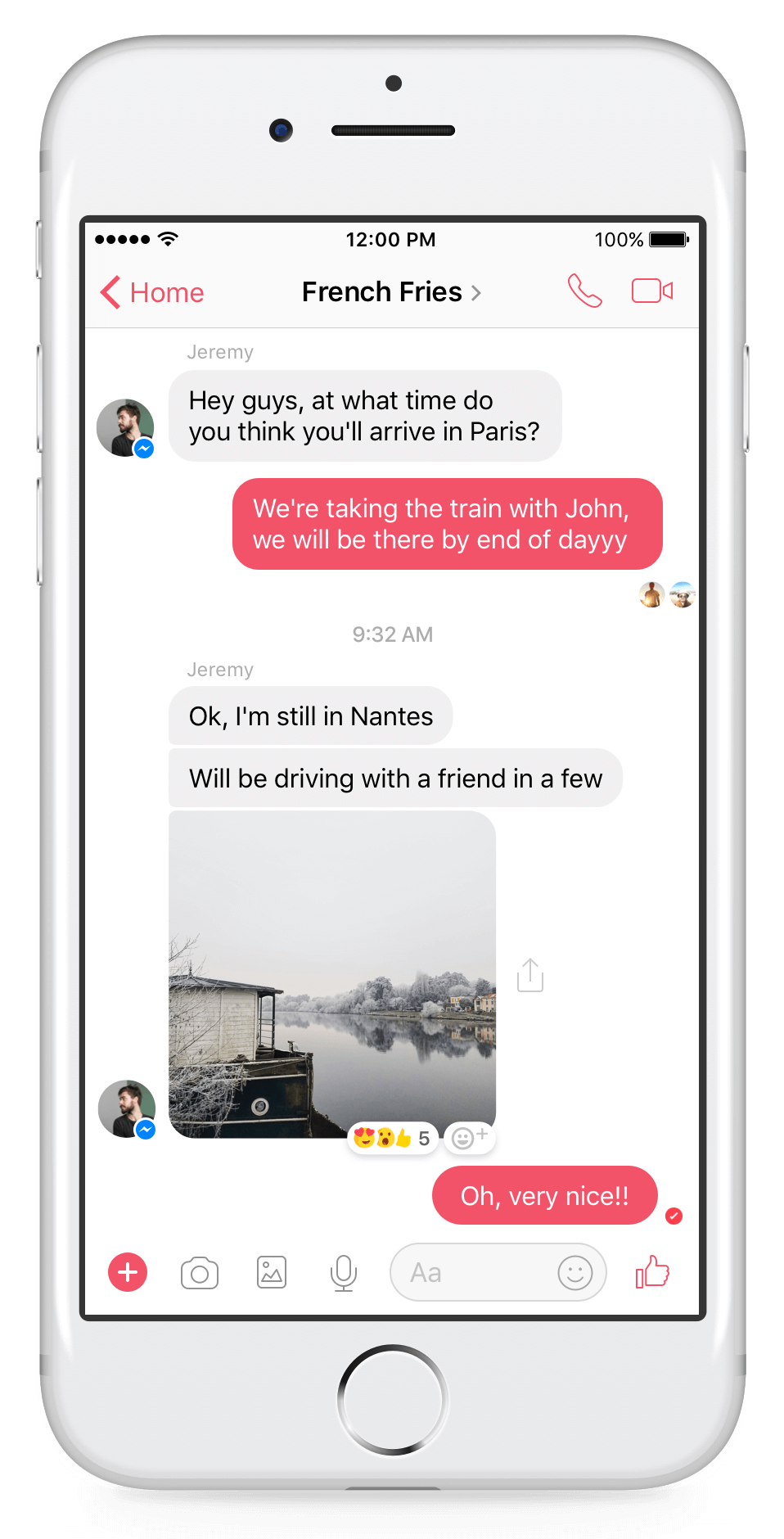Start a voice call
784x1539 pixels.
(x=584, y=291)
